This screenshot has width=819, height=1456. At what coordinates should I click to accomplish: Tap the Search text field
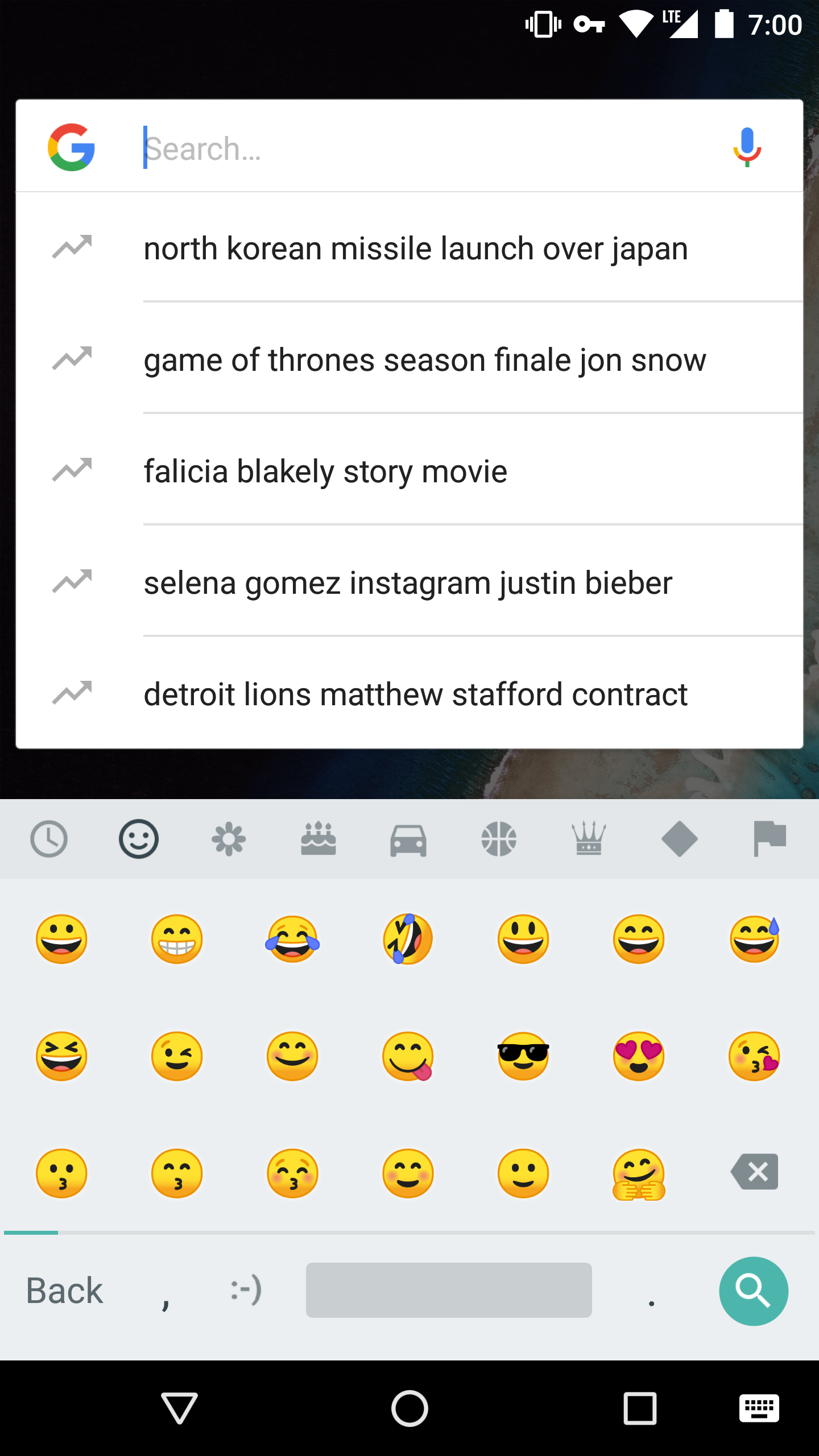[x=421, y=148]
